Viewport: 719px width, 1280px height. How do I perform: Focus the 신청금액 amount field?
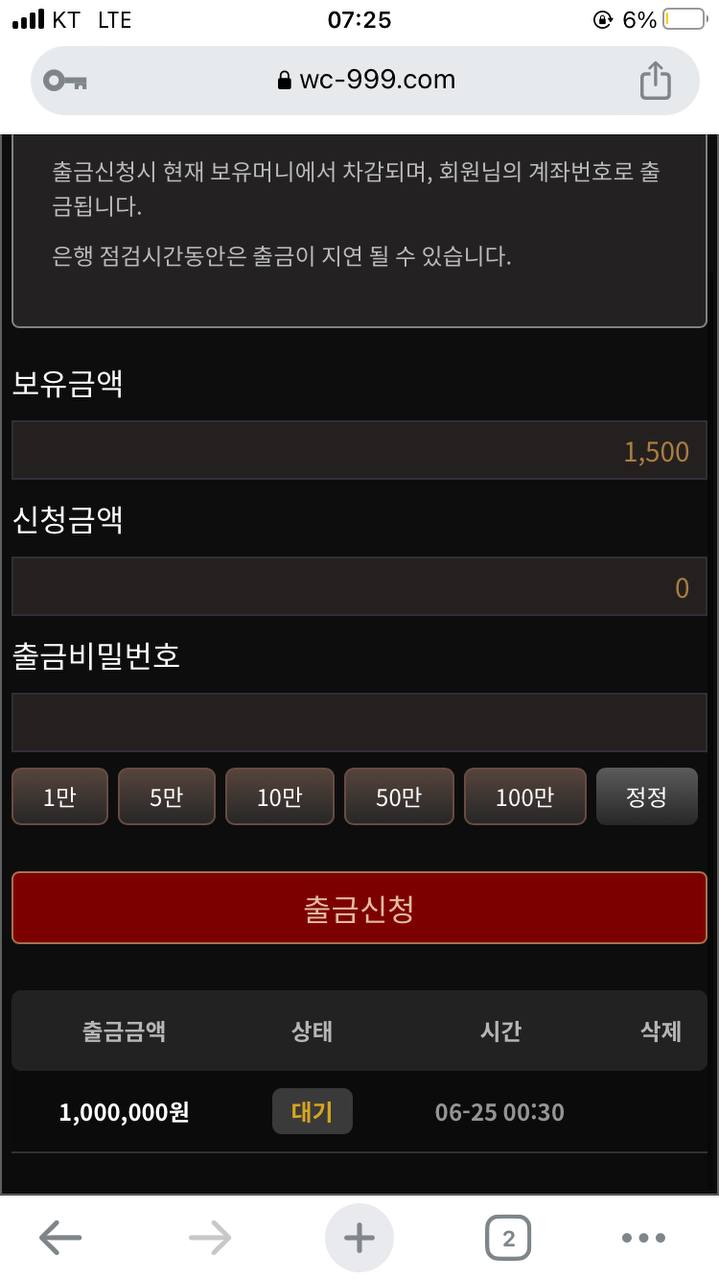[x=359, y=587]
